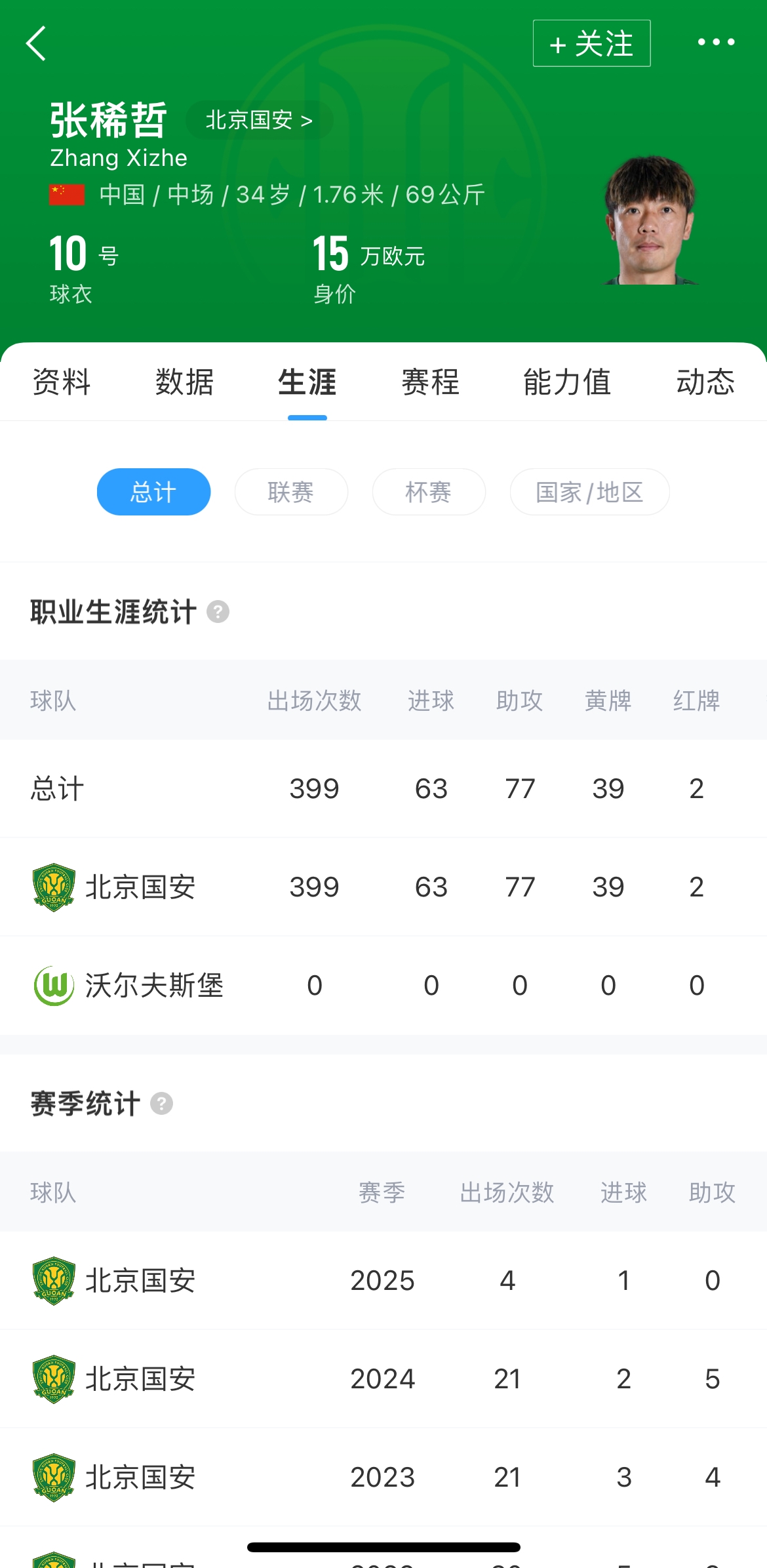Open the three-dot overflow menu
This screenshot has height=1568, width=767.
716,42
